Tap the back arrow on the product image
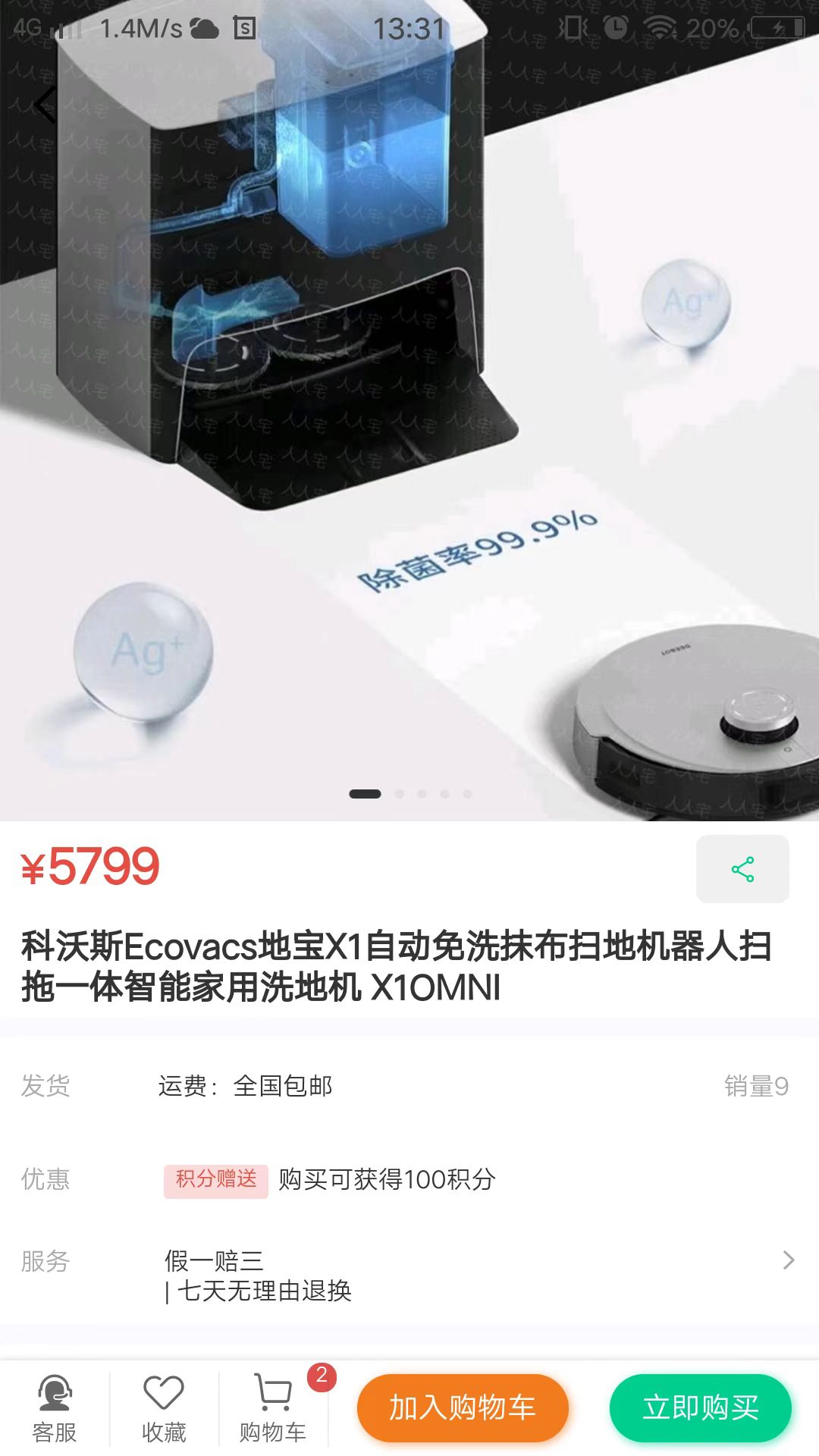819x1456 pixels. coord(43,104)
